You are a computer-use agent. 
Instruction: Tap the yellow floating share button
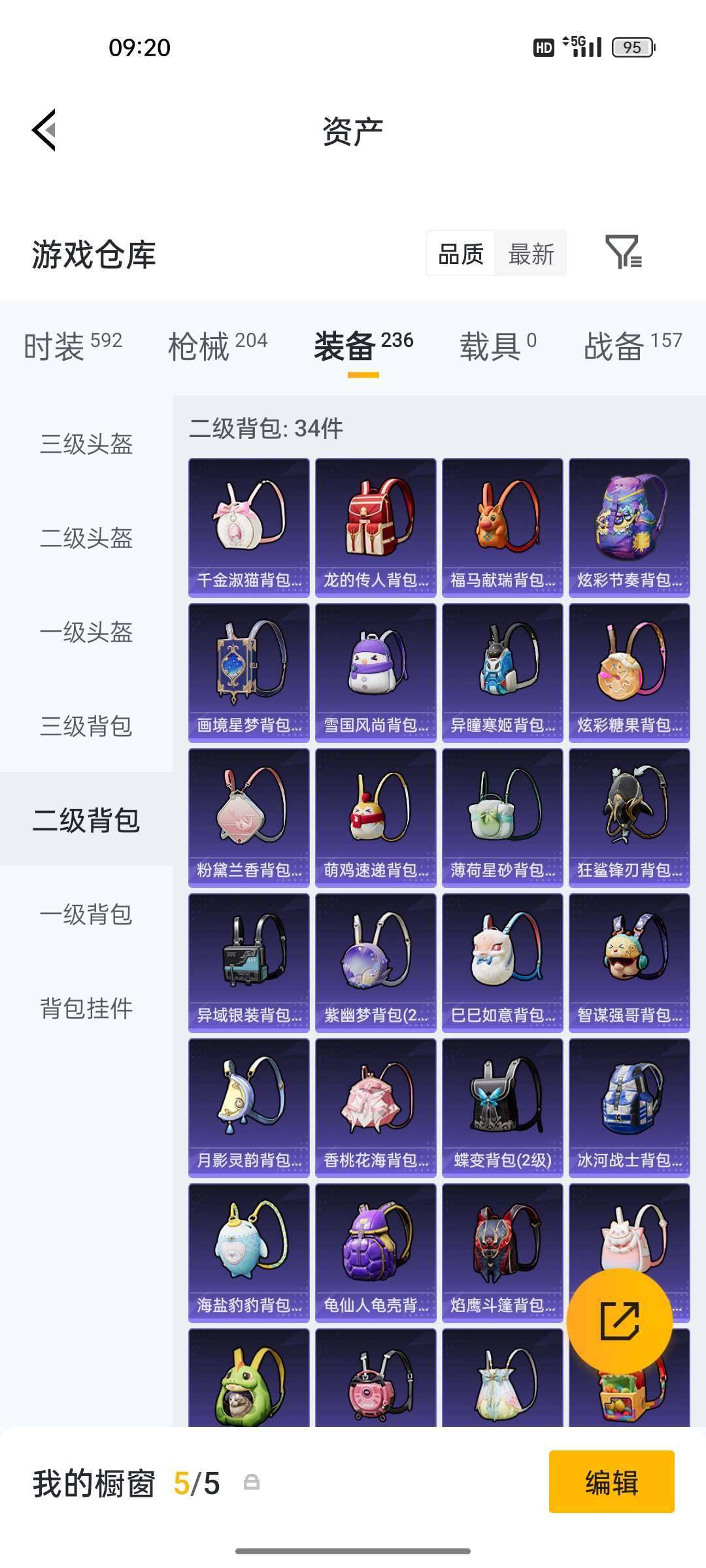pos(620,1319)
